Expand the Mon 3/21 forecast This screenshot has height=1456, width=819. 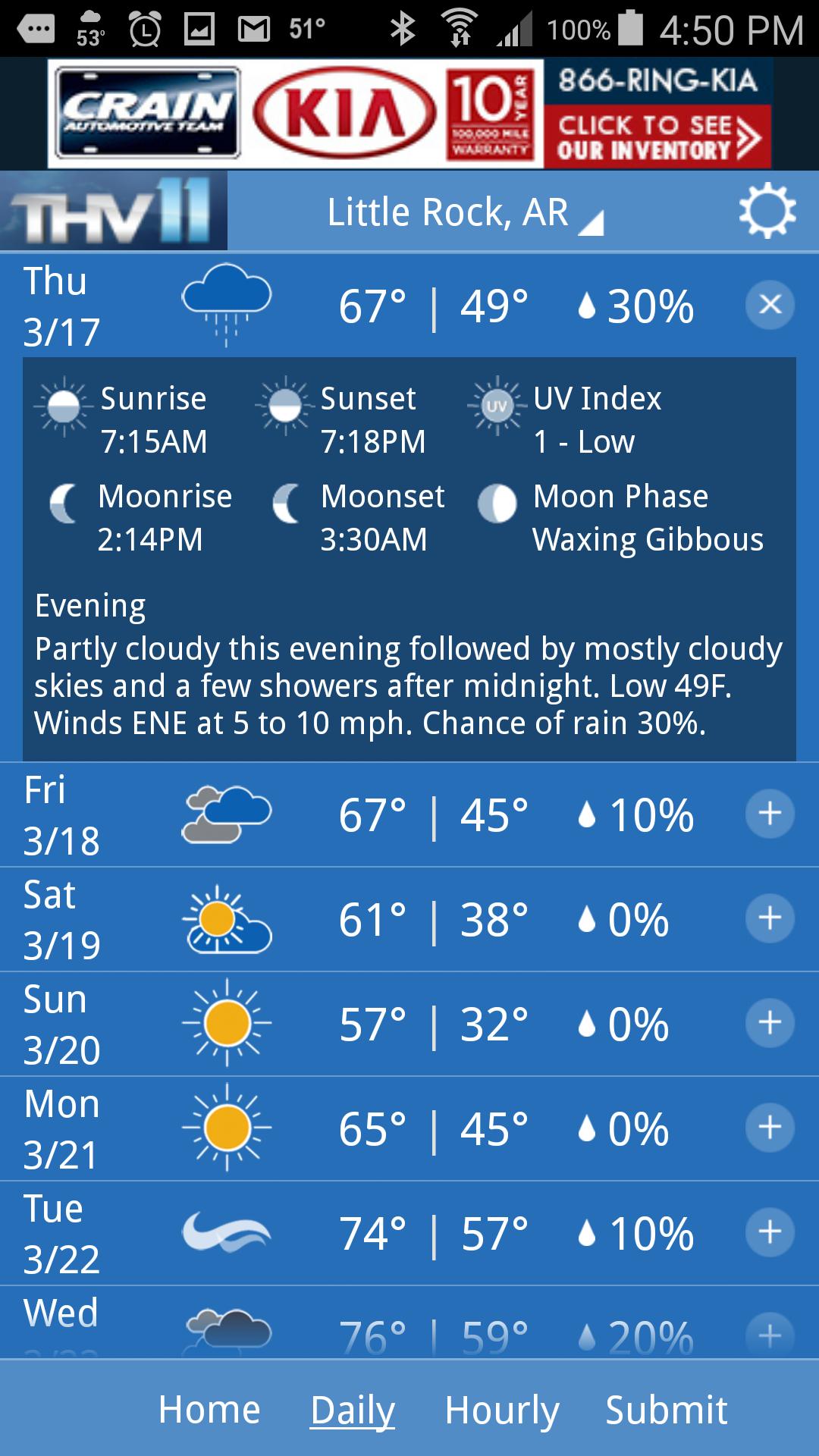pyautogui.click(x=770, y=1128)
